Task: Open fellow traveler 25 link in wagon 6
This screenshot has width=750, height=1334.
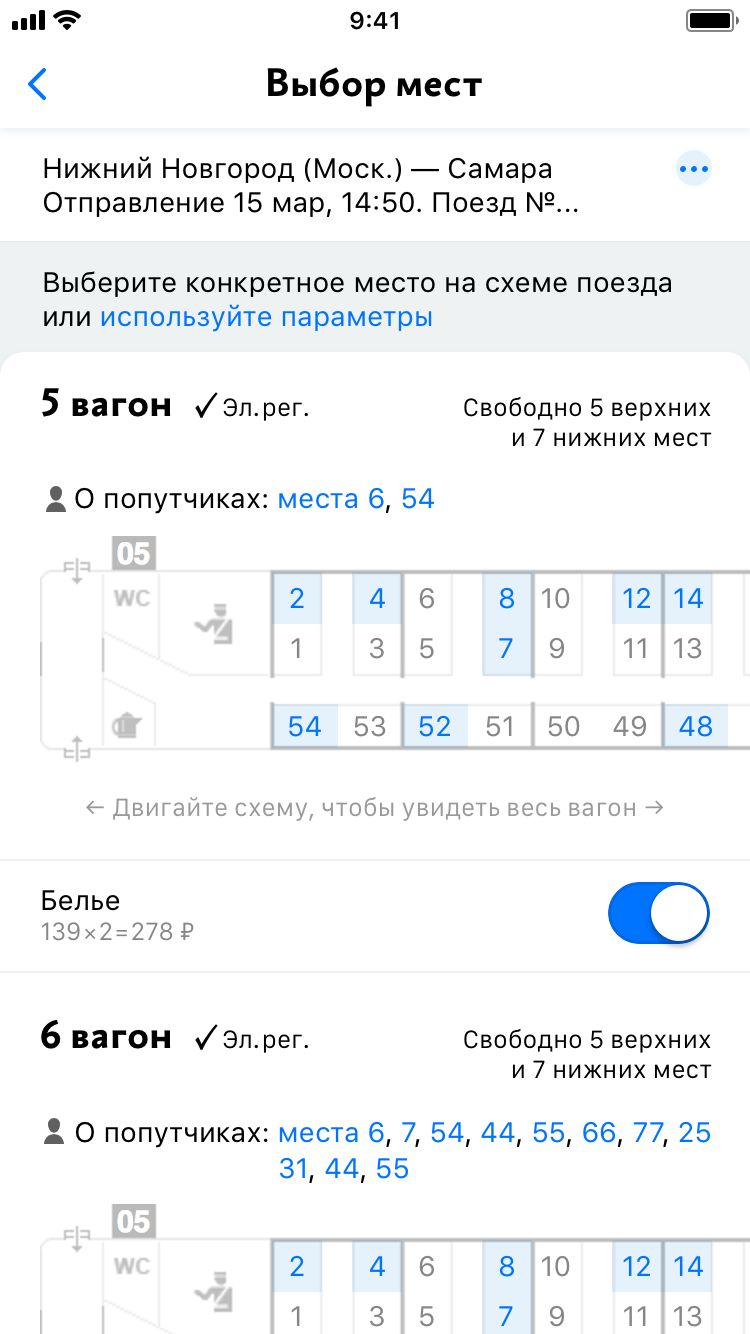Action: pyautogui.click(x=695, y=1132)
